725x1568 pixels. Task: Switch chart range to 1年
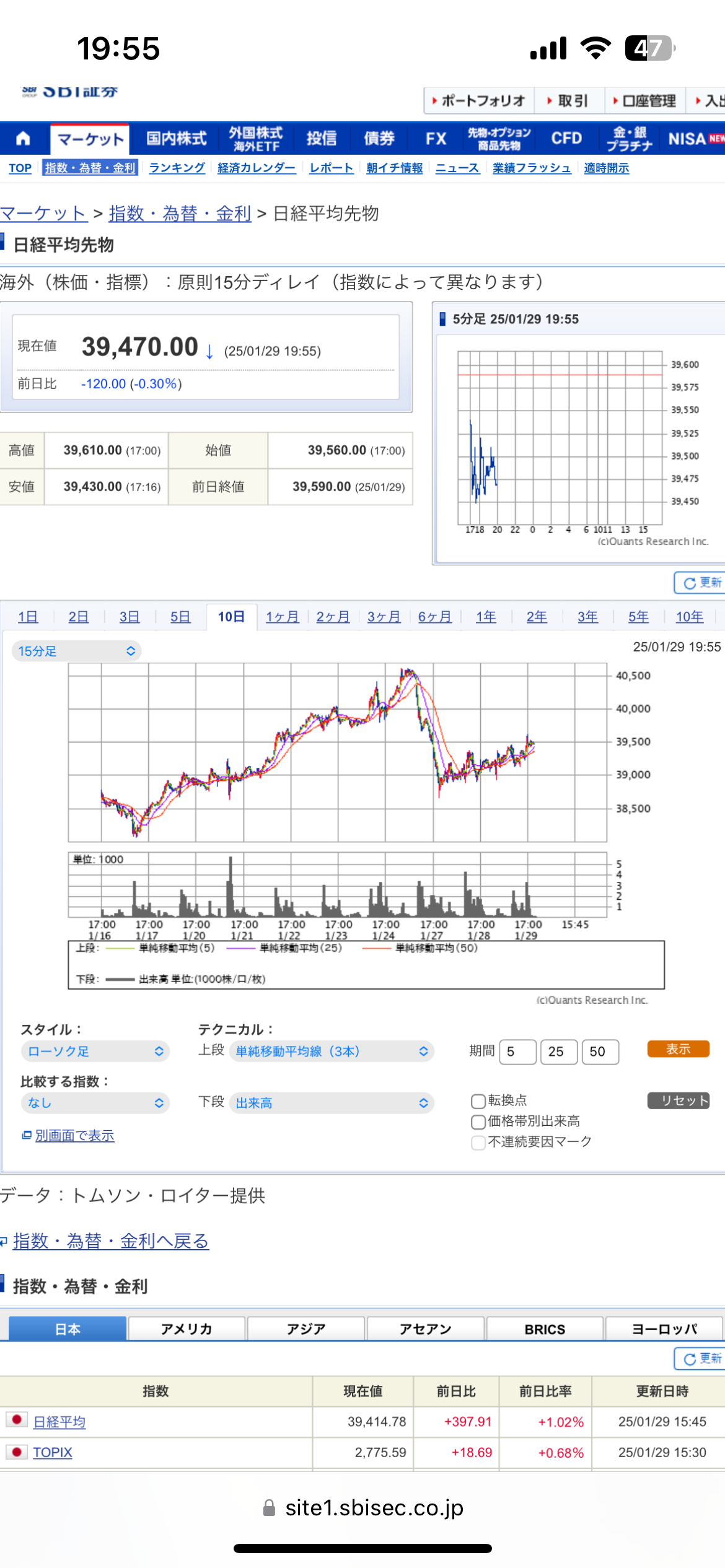tap(486, 617)
